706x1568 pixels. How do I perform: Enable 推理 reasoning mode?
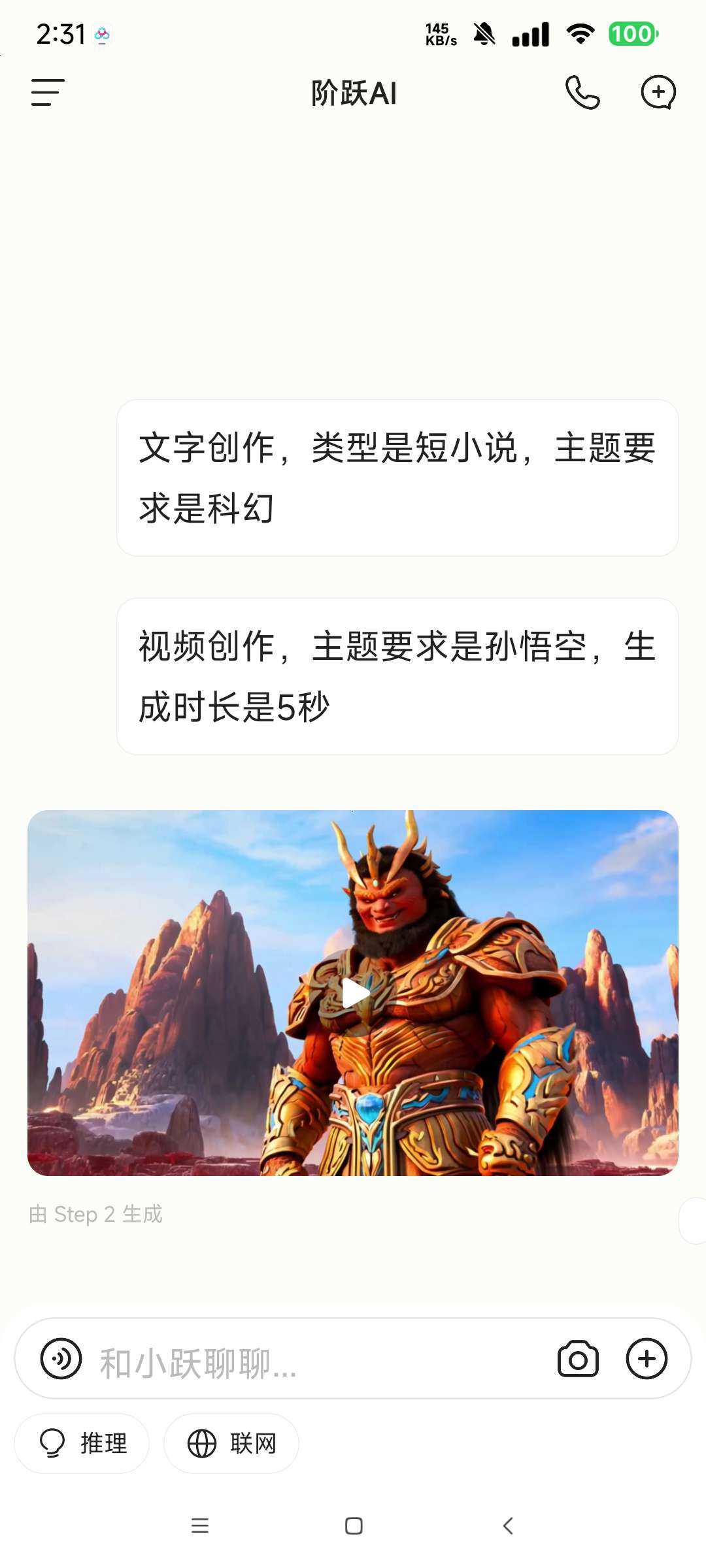[x=82, y=1443]
